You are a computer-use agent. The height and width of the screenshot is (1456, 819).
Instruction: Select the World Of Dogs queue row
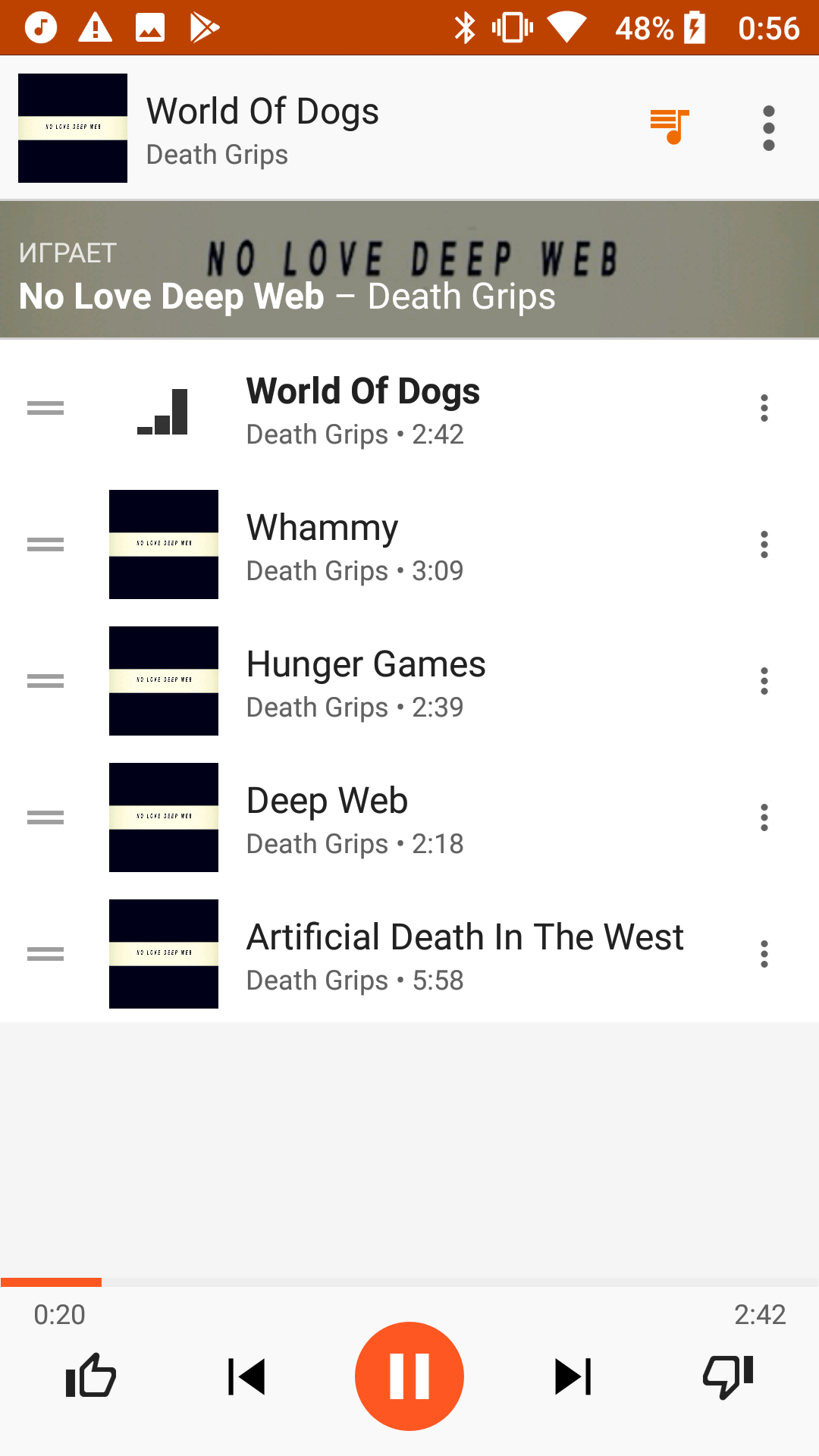pyautogui.click(x=425, y=409)
